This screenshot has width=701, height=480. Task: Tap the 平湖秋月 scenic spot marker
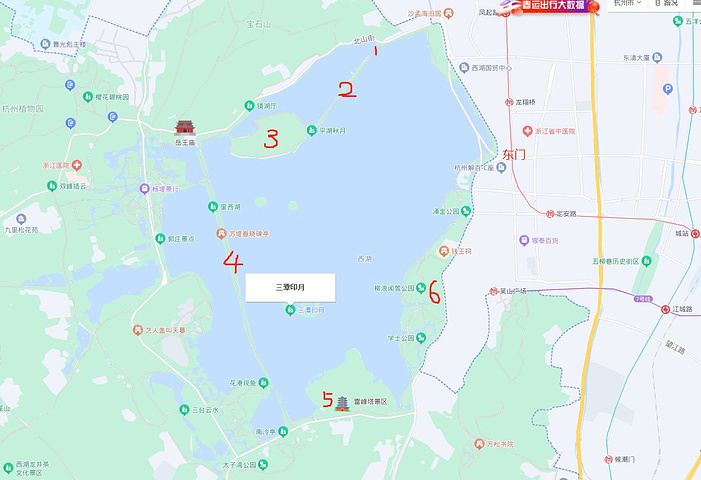pos(312,130)
